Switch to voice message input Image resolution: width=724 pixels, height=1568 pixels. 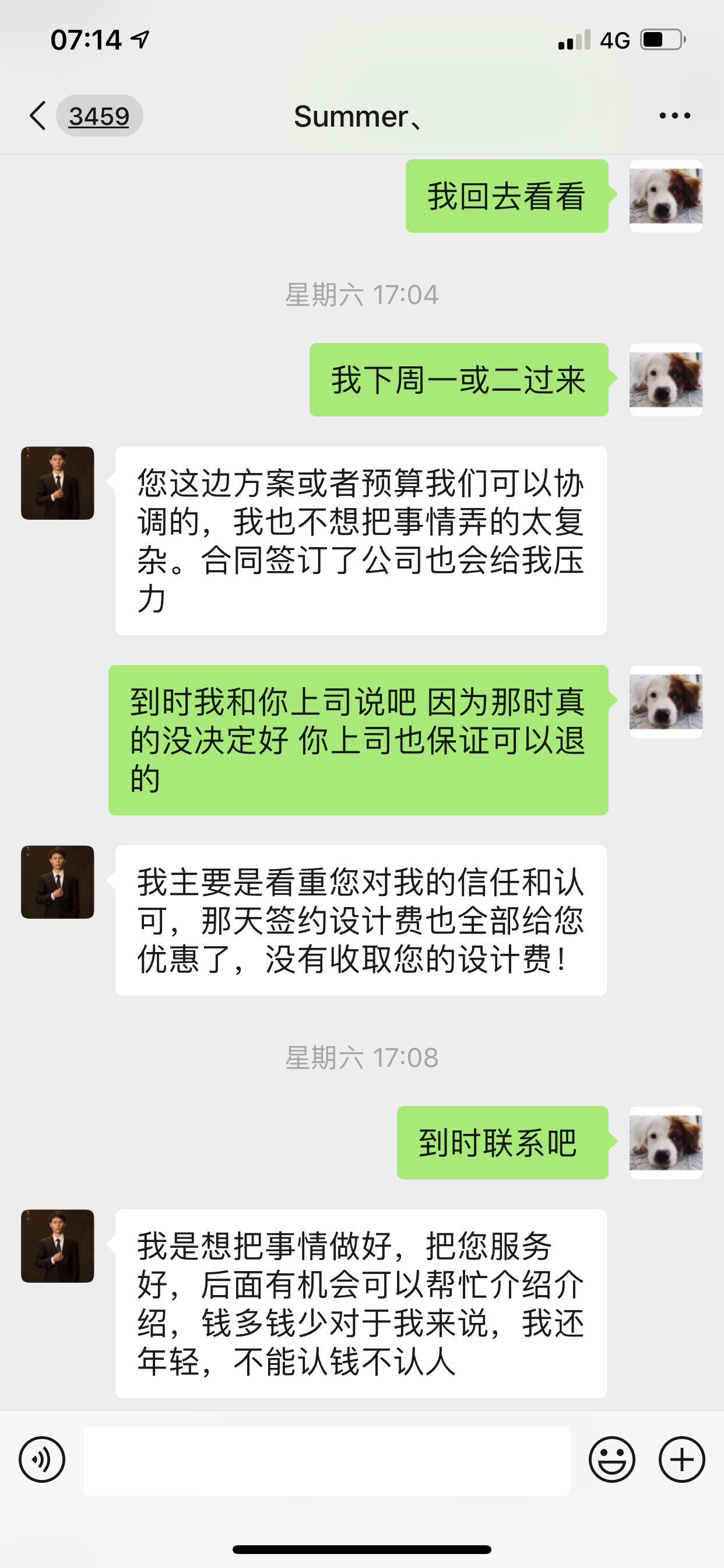(42, 1459)
